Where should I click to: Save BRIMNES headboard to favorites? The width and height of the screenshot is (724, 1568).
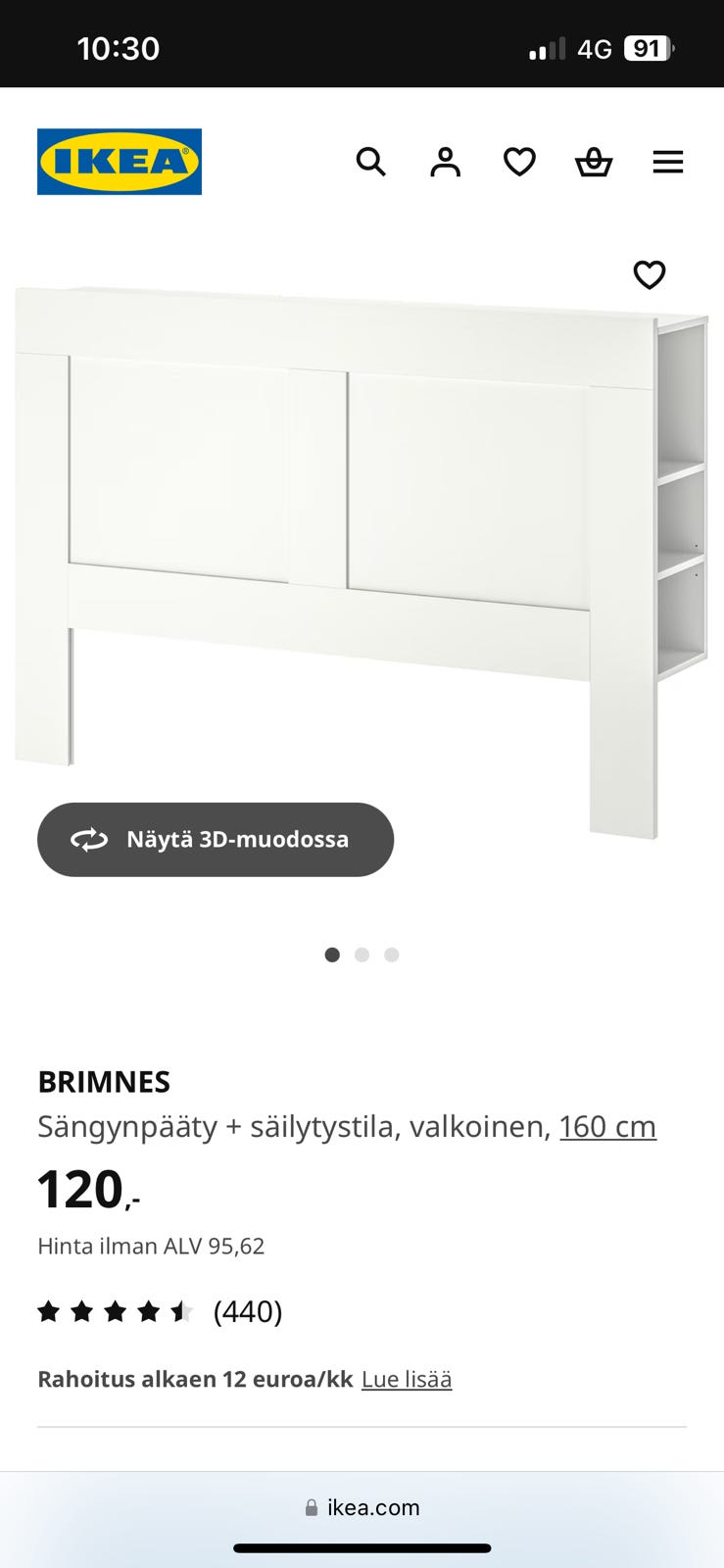click(x=650, y=275)
